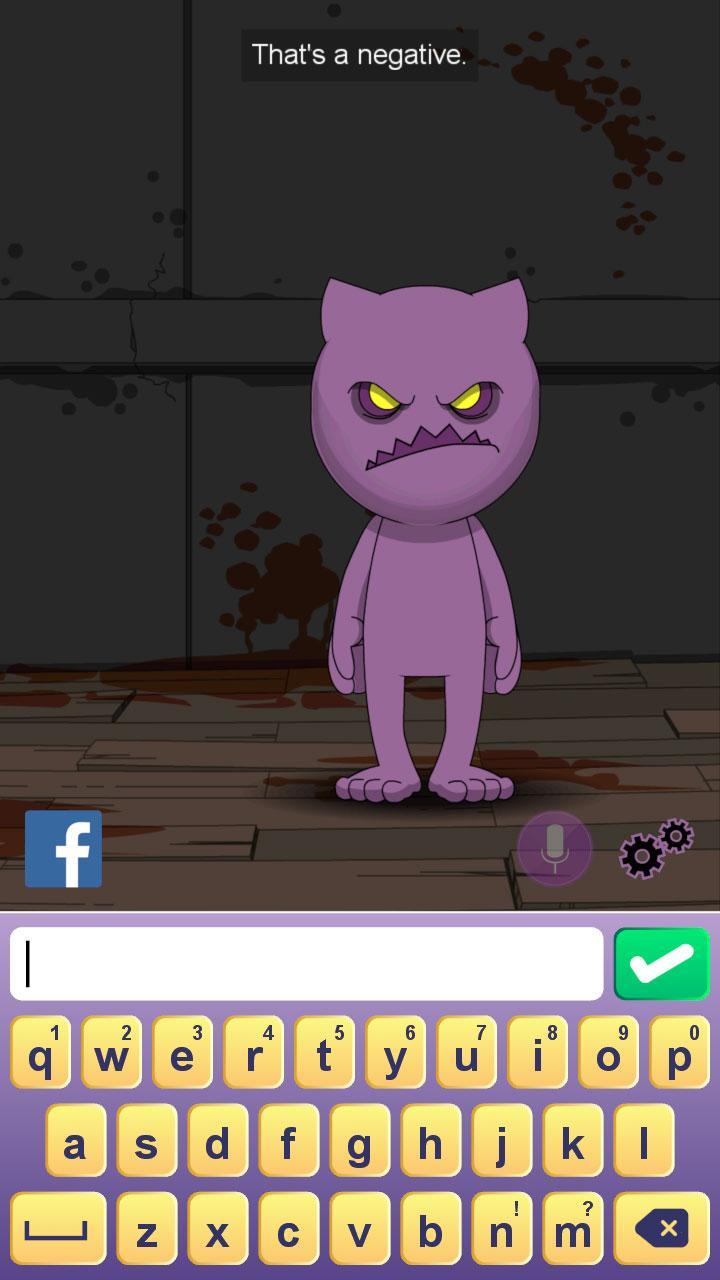Share via the Facebook icon
Screen dimensions: 720x1280
pyautogui.click(x=63, y=849)
